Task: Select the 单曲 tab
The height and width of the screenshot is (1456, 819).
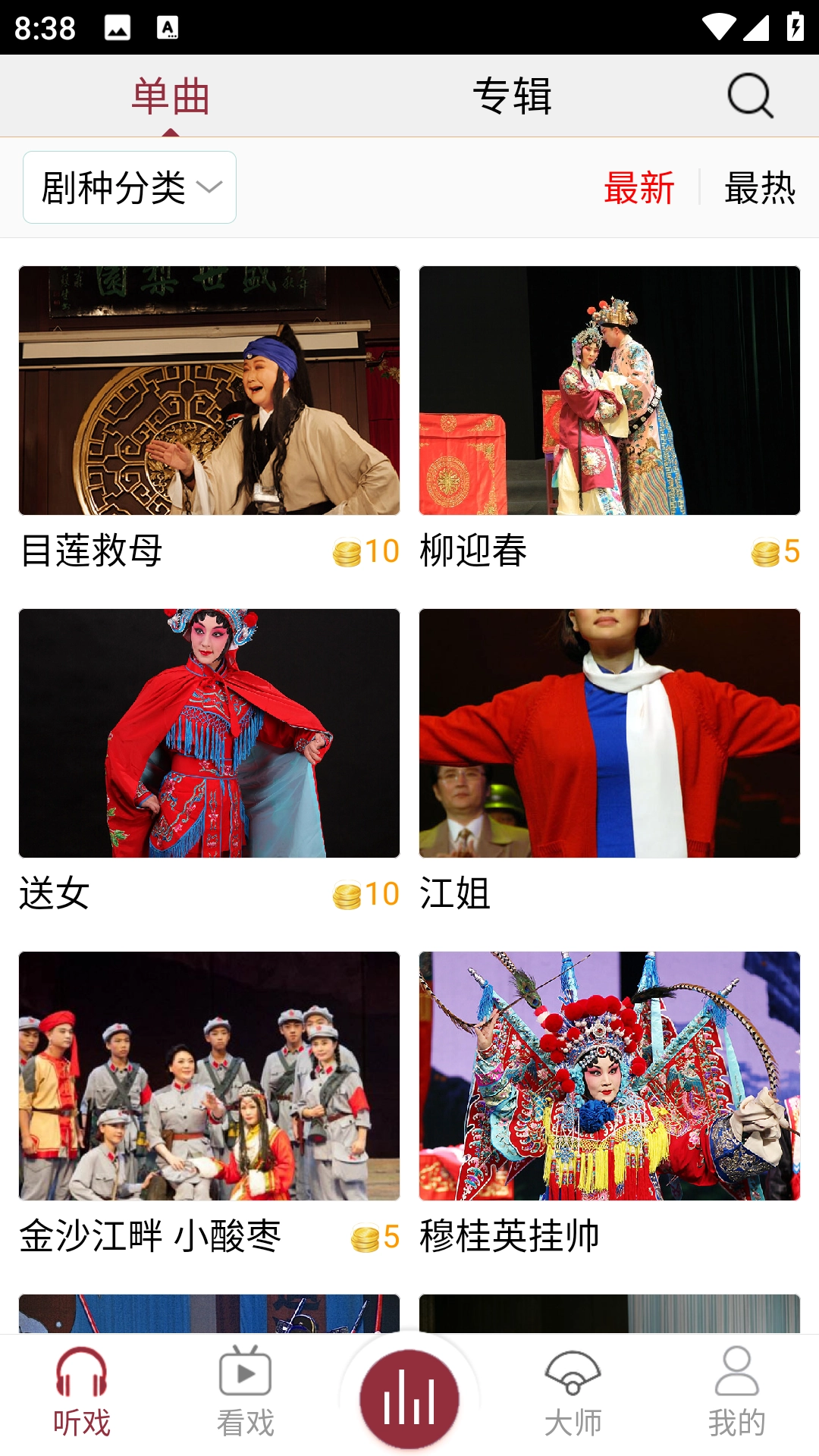Action: (x=171, y=96)
